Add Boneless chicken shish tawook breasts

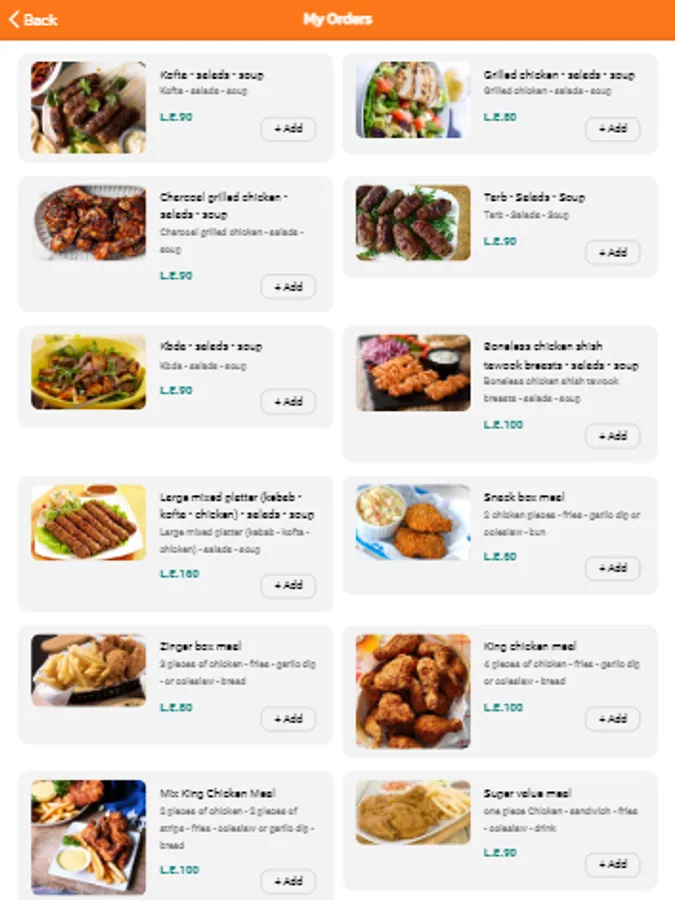[x=612, y=436]
